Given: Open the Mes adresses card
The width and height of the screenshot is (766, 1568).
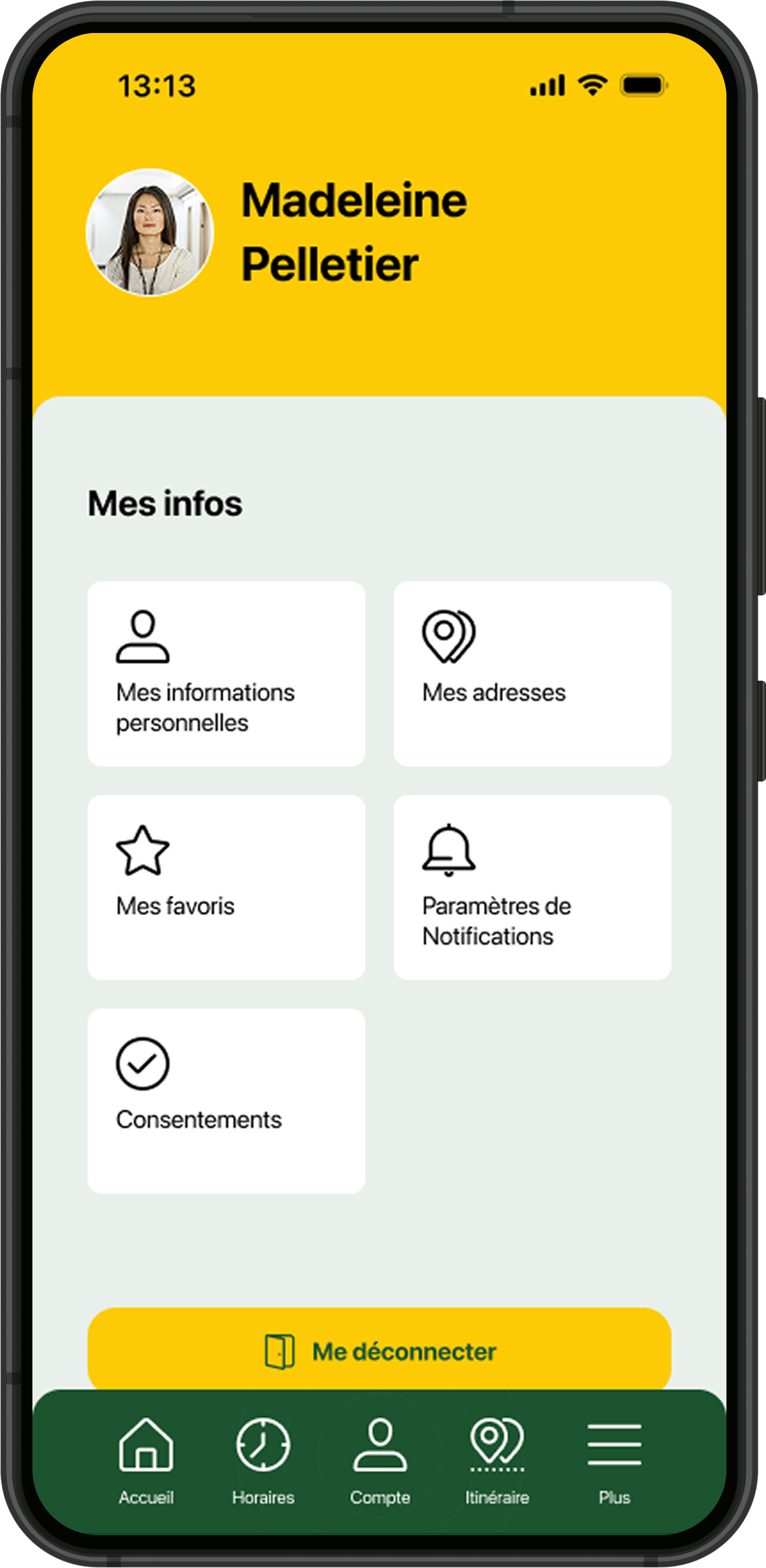Looking at the screenshot, I should (532, 673).
